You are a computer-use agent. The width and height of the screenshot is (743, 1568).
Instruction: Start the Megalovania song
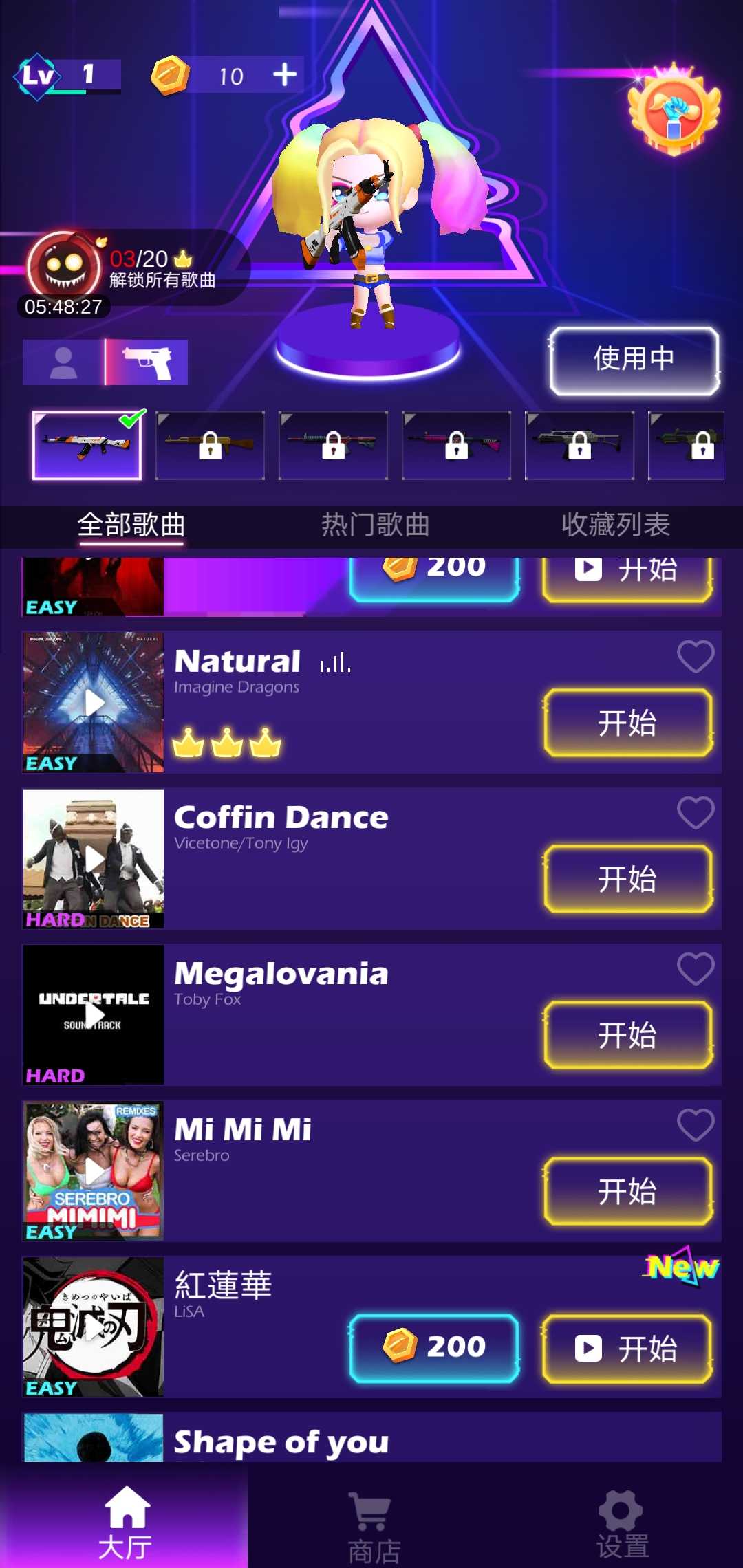pyautogui.click(x=627, y=1036)
